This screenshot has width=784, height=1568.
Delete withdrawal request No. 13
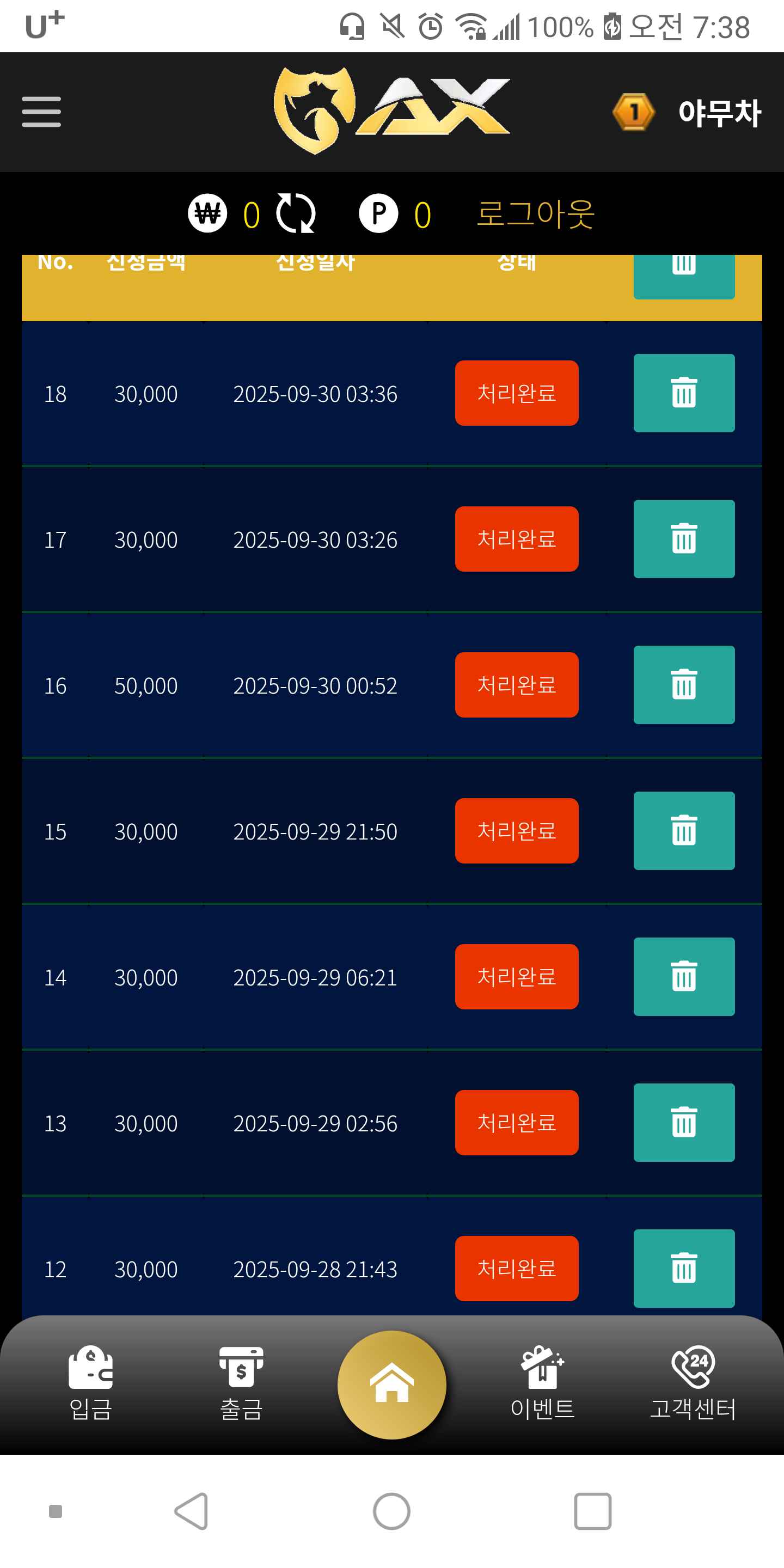(684, 1123)
